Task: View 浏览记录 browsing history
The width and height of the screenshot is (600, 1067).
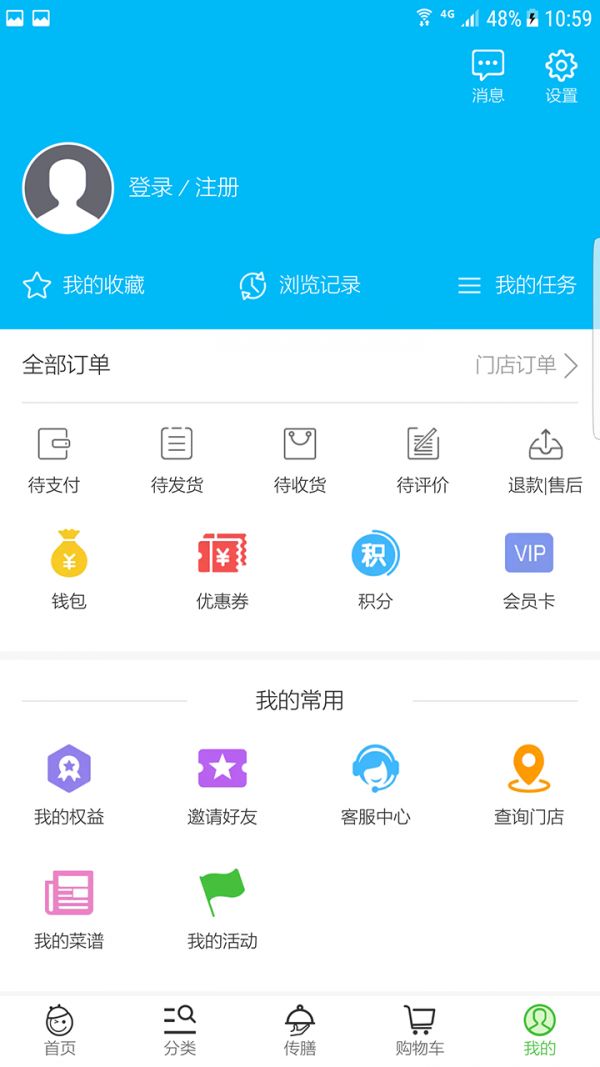Action: coord(300,286)
